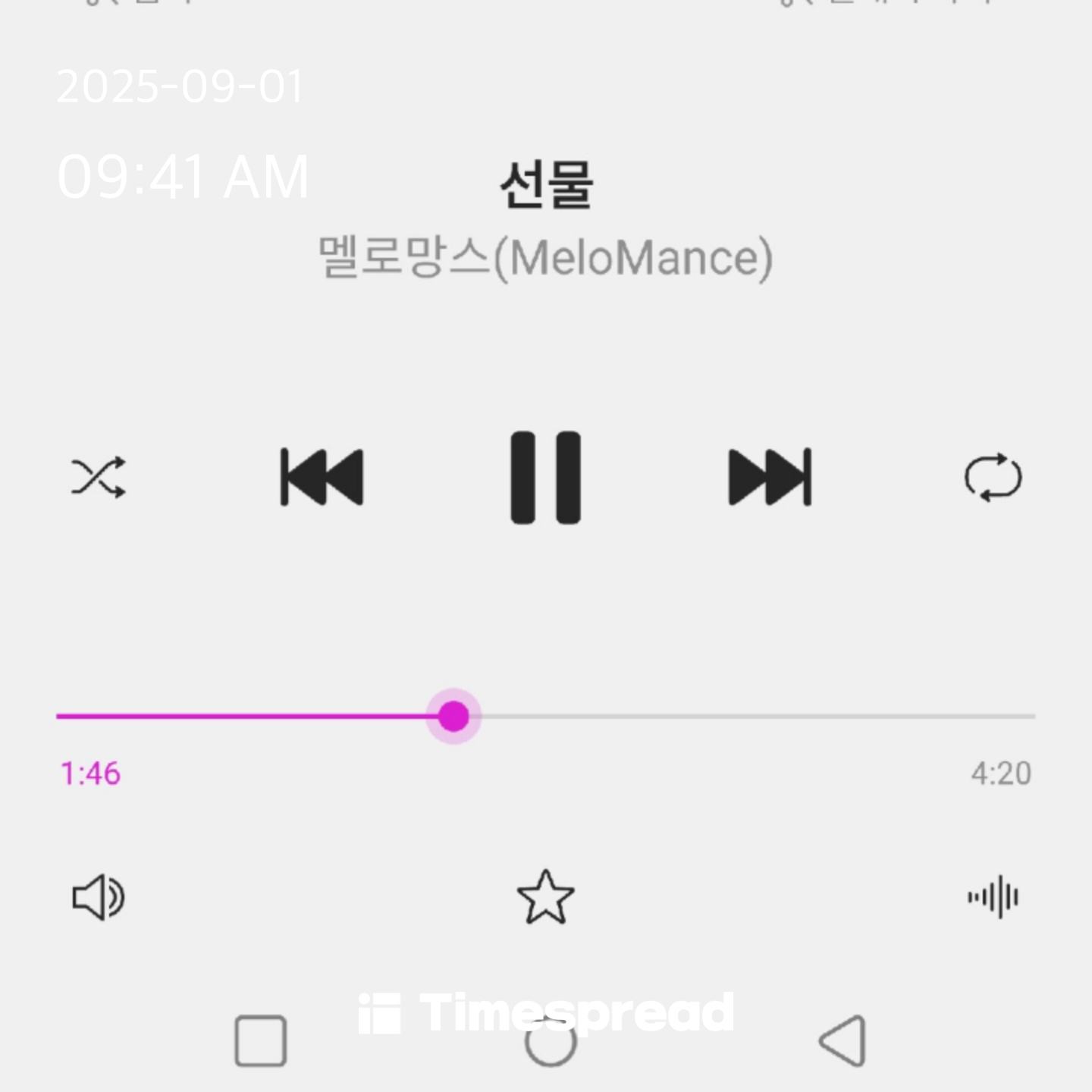Pause the song 선물
The width and height of the screenshot is (1092, 1092).
pos(545,478)
